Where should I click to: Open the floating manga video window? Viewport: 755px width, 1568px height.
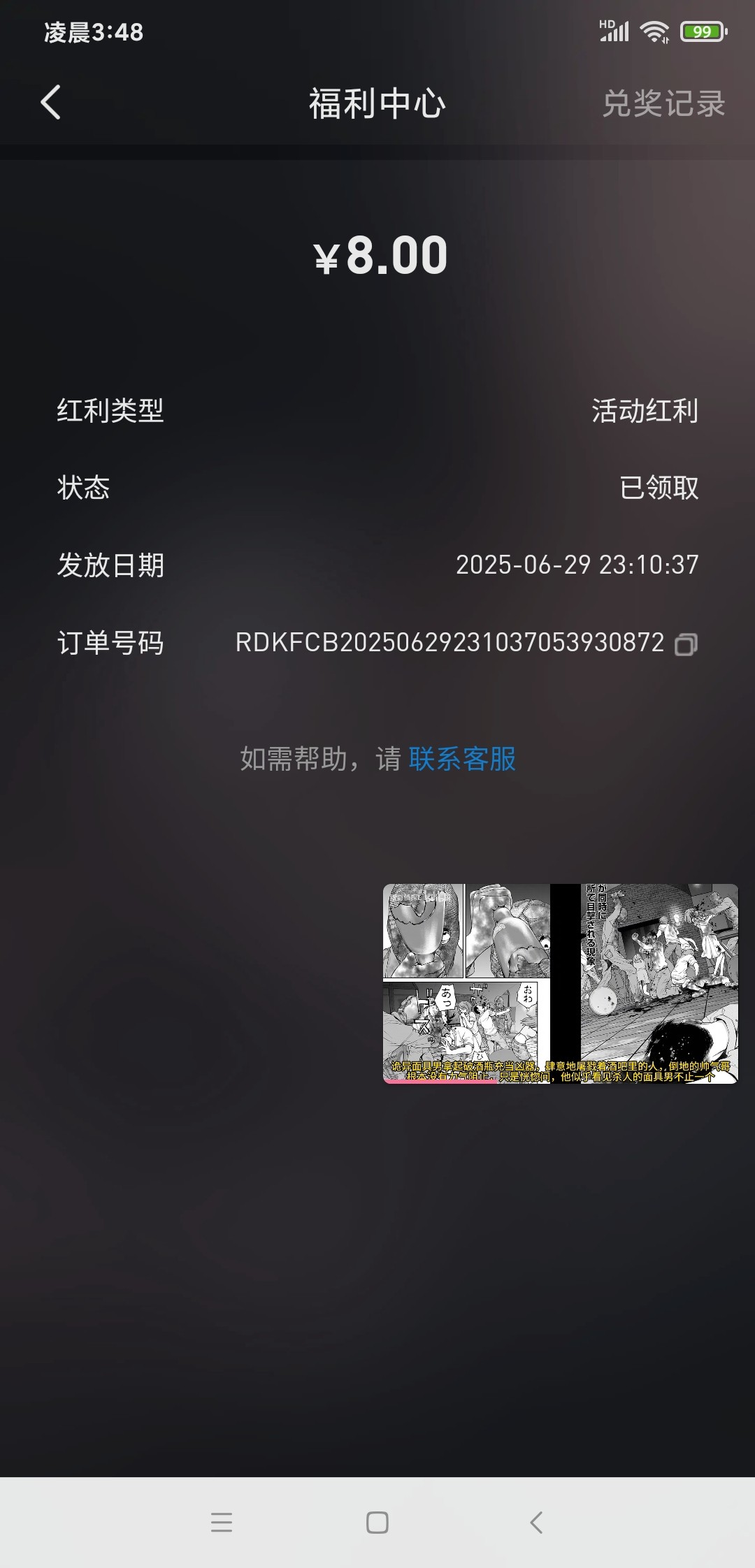click(560, 983)
